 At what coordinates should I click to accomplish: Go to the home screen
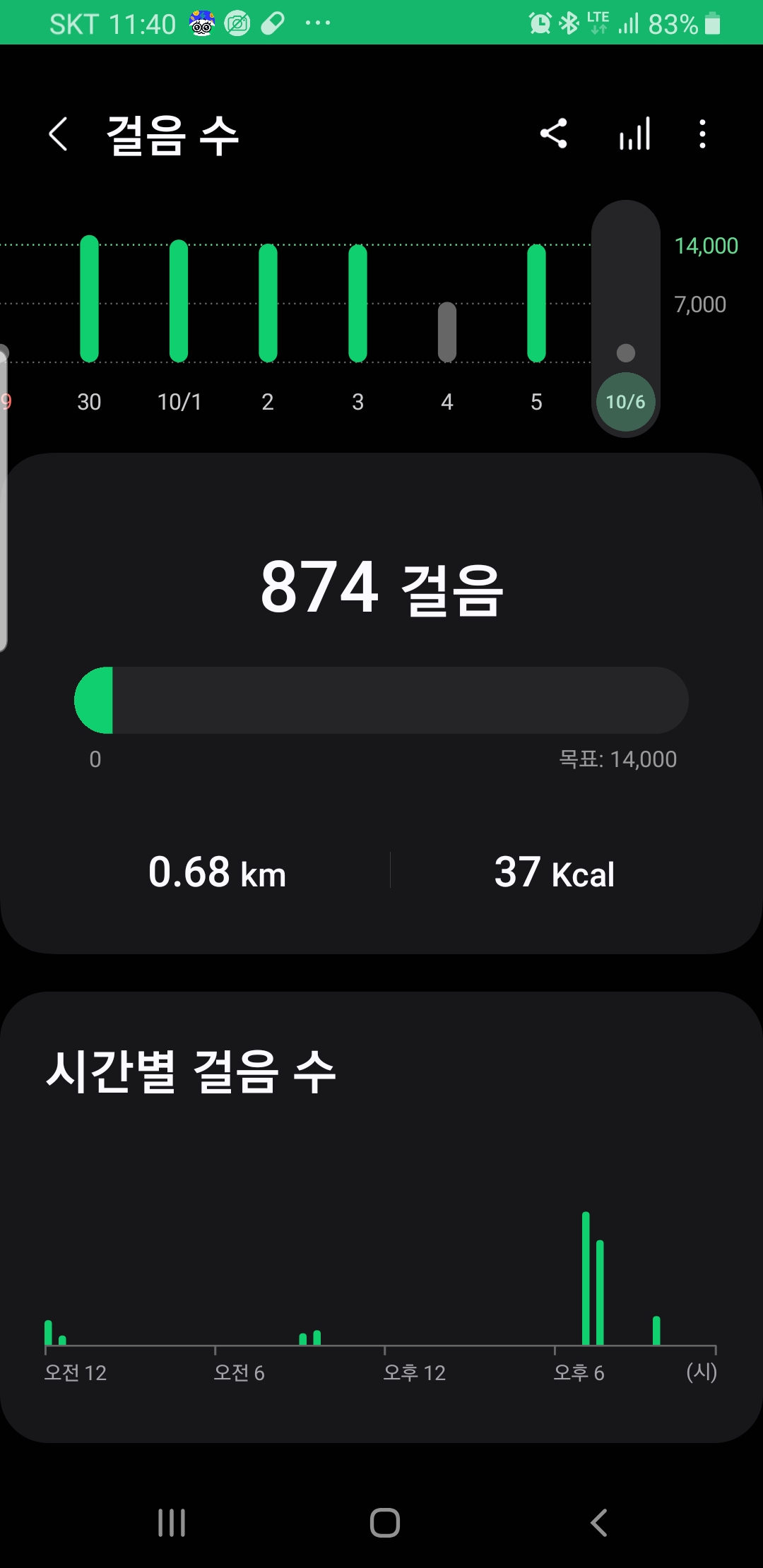point(384,1522)
